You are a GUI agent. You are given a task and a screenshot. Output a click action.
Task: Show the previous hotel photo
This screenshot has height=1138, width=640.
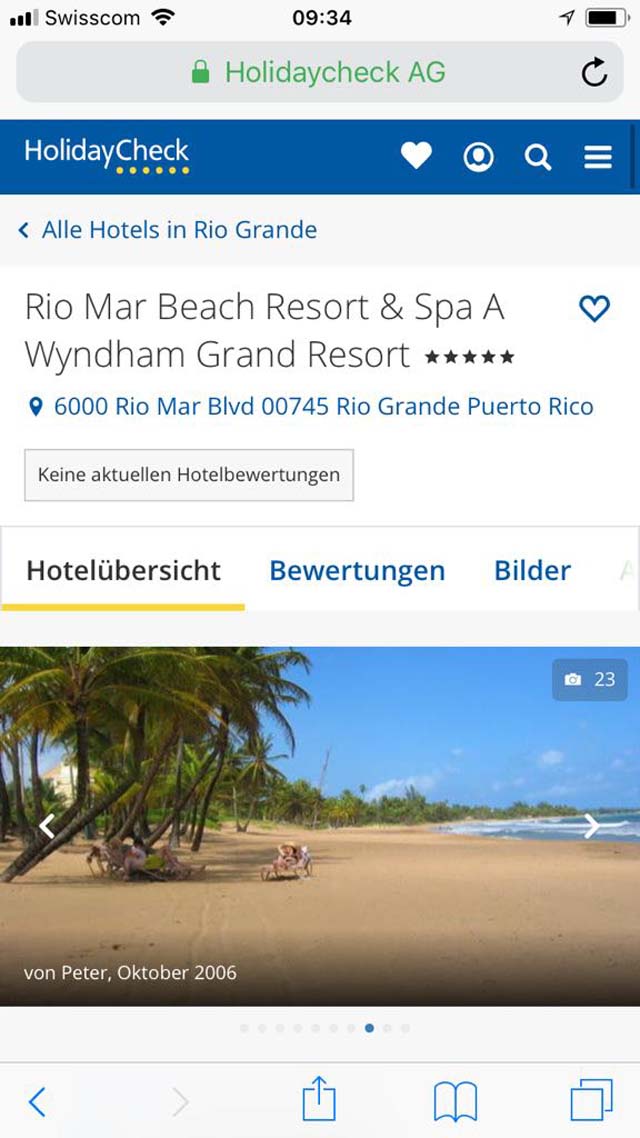click(x=47, y=826)
